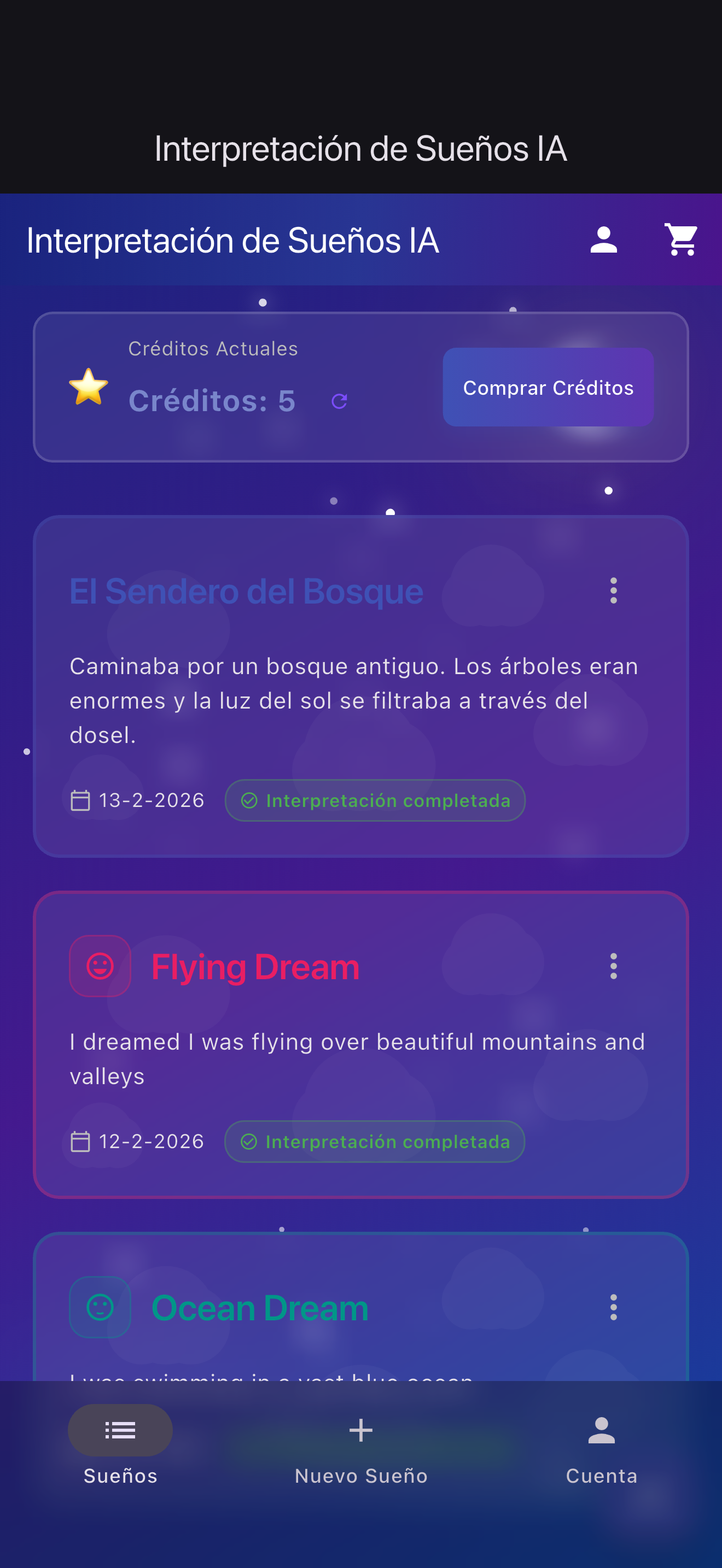
Task: Open the shopping cart icon
Action: coord(680,239)
